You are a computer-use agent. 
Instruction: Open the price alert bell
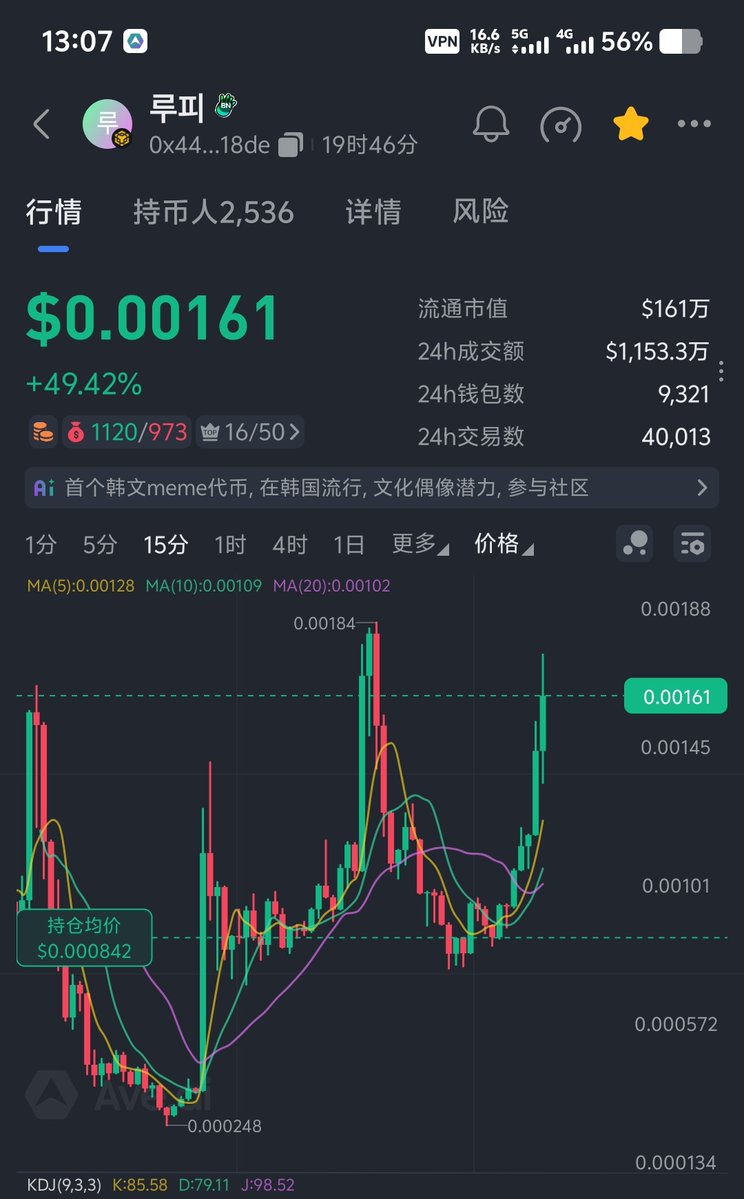coord(491,125)
